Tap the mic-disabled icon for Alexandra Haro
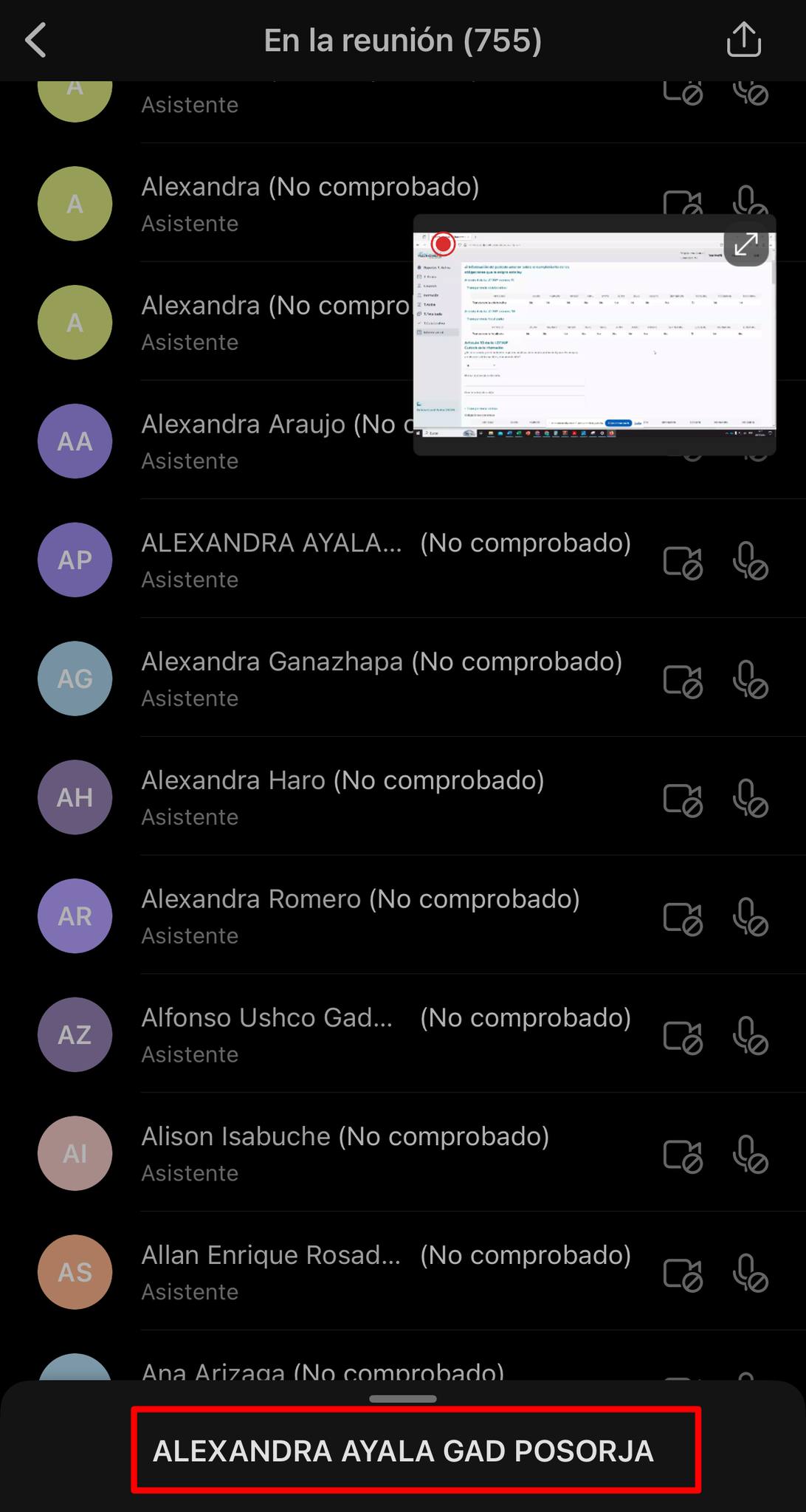Image resolution: width=806 pixels, height=1512 pixels. 750,799
